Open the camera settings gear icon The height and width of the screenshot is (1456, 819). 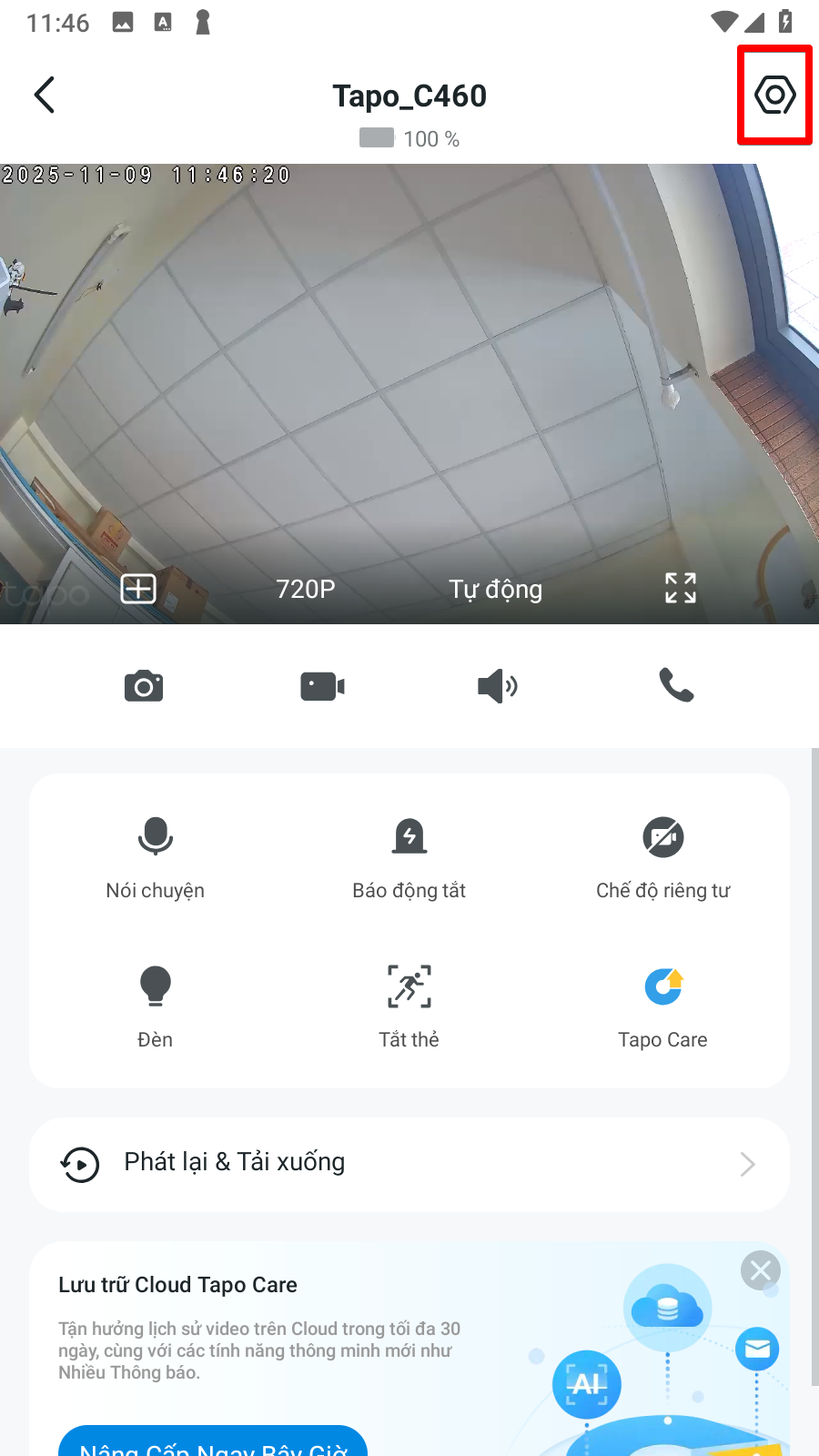tap(774, 95)
